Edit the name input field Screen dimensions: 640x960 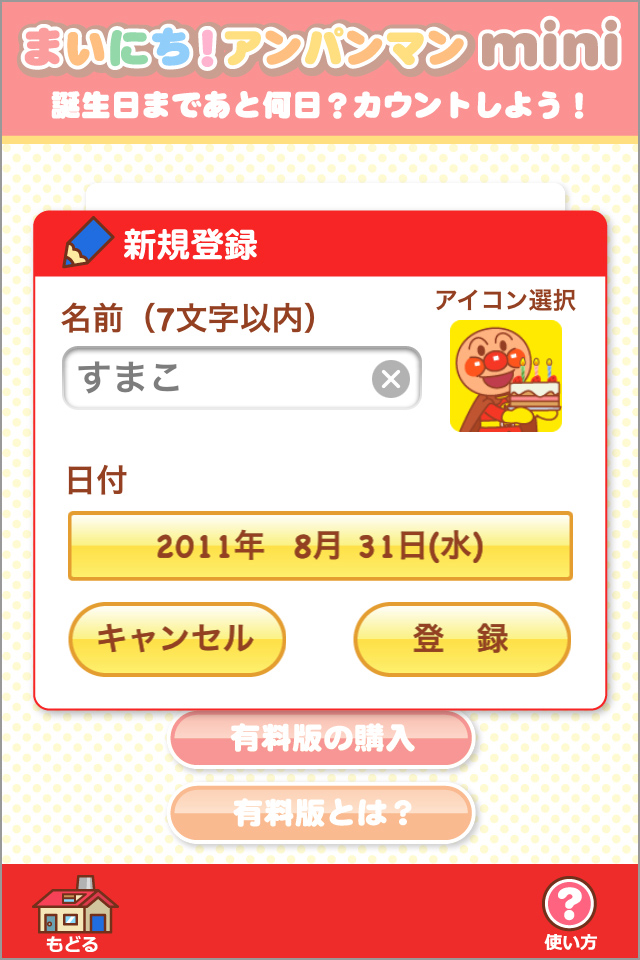215,380
